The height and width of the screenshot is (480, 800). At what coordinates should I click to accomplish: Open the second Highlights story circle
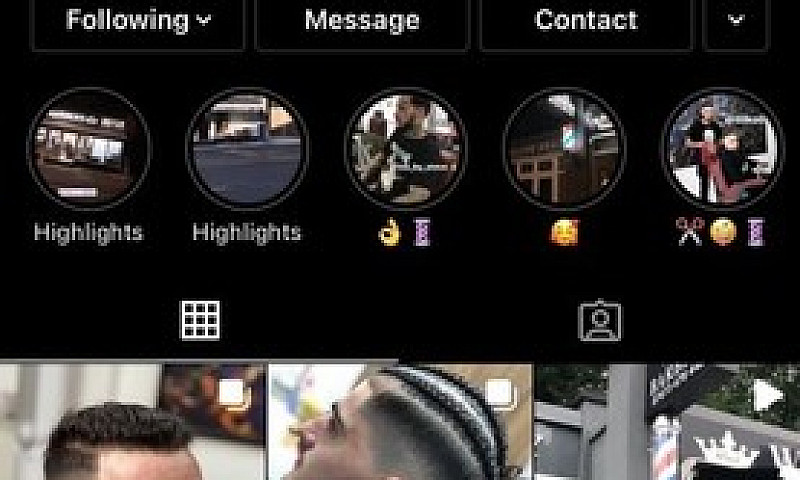[246, 148]
